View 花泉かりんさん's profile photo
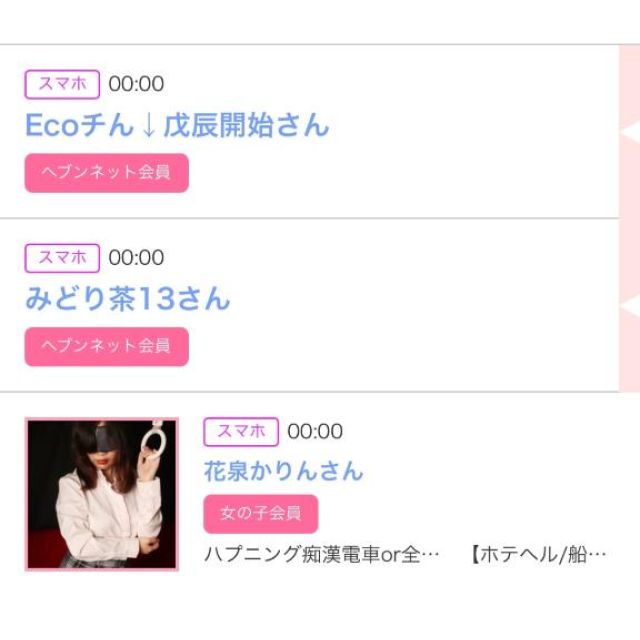The image size is (640, 640). pyautogui.click(x=101, y=494)
